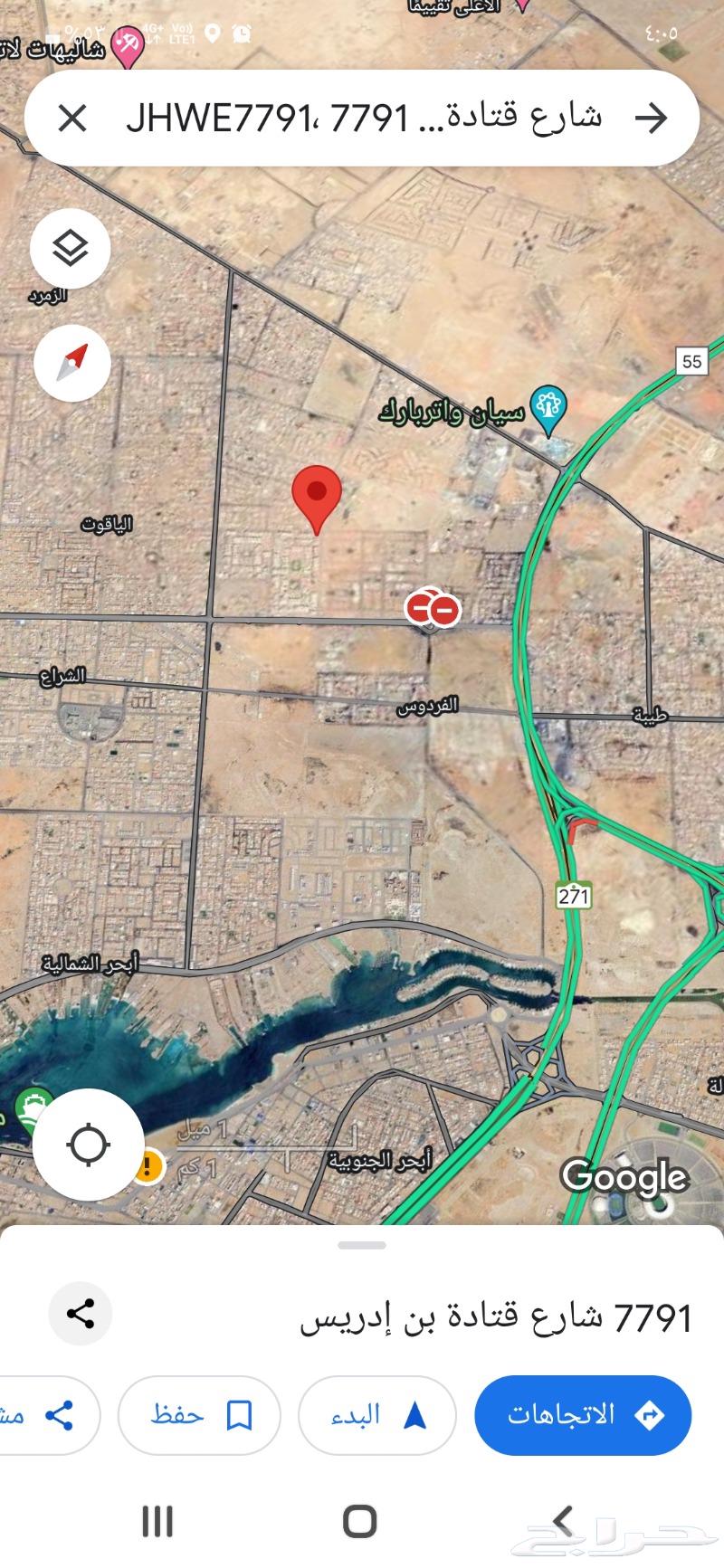The image size is (724, 1568).
Task: Tap the search field showing JHWE7791
Action: click(362, 118)
